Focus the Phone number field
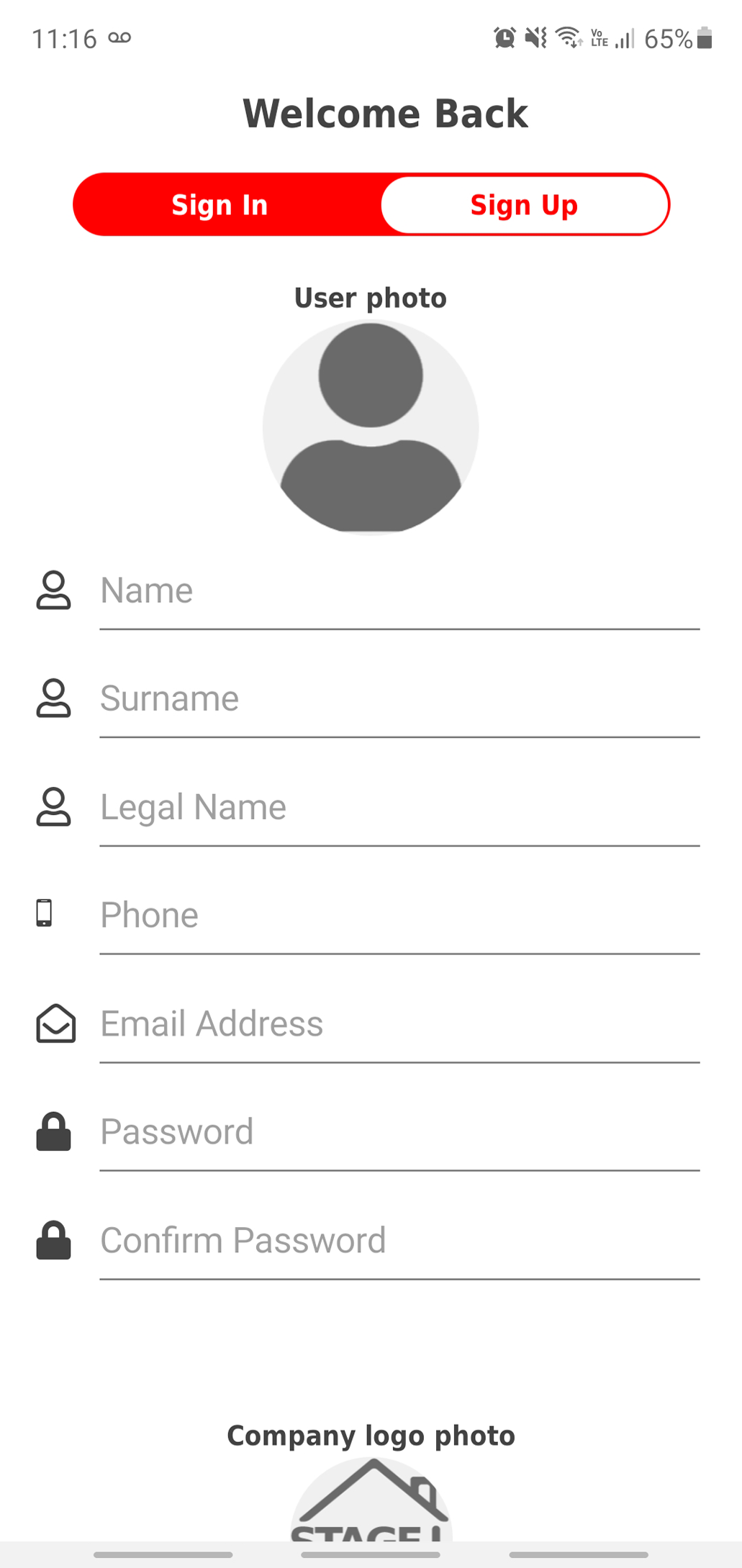 click(399, 916)
